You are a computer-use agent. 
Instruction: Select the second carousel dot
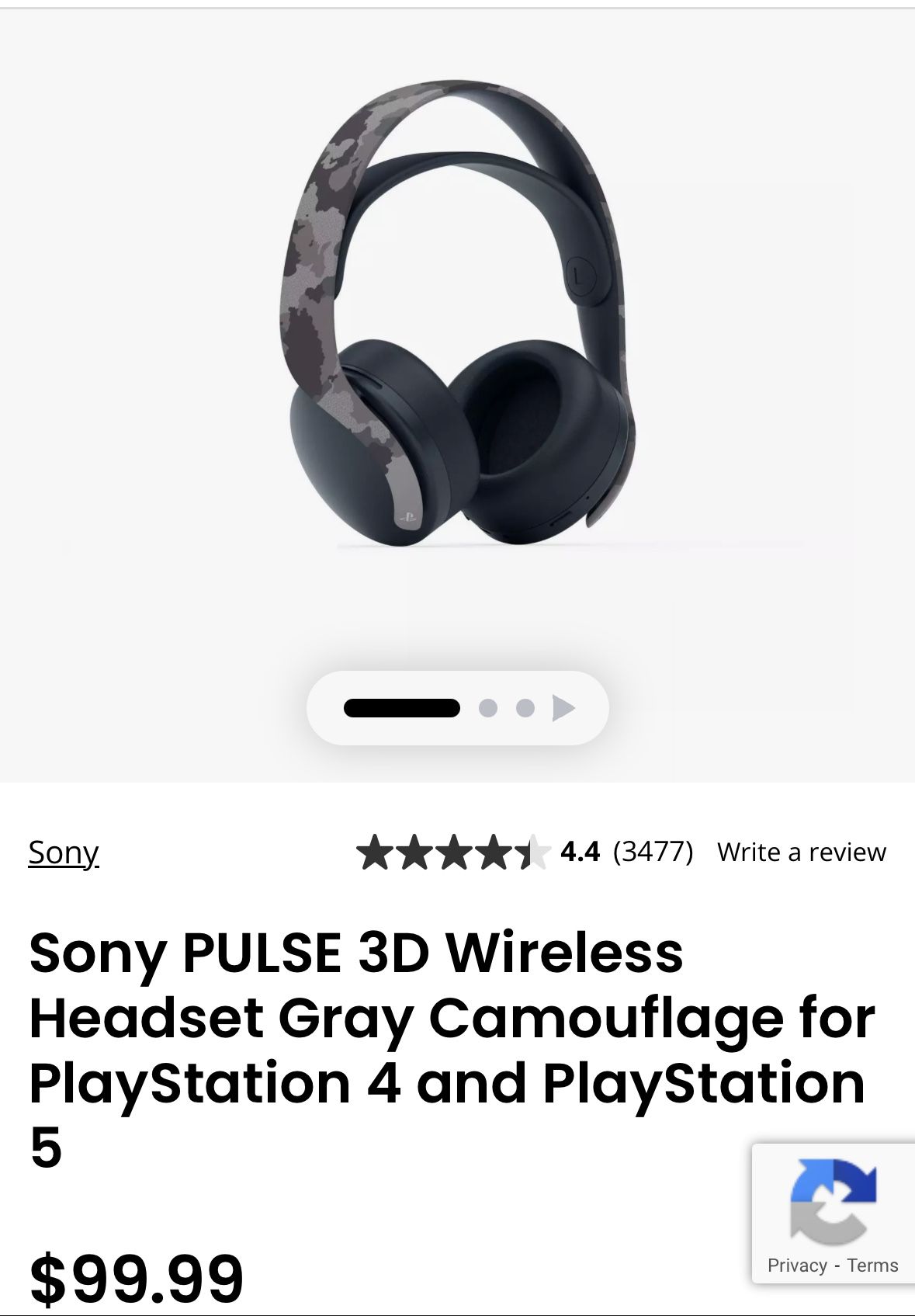[x=489, y=707]
